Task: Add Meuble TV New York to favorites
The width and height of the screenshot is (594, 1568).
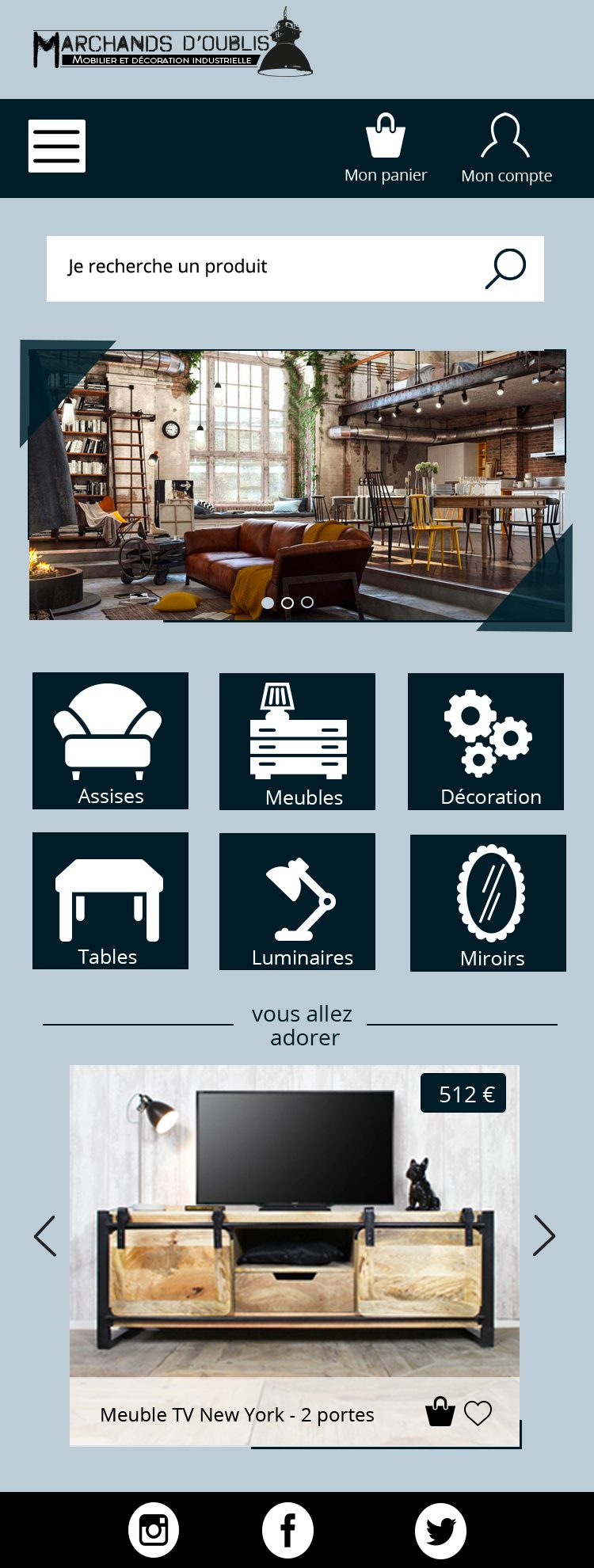Action: click(x=478, y=1413)
